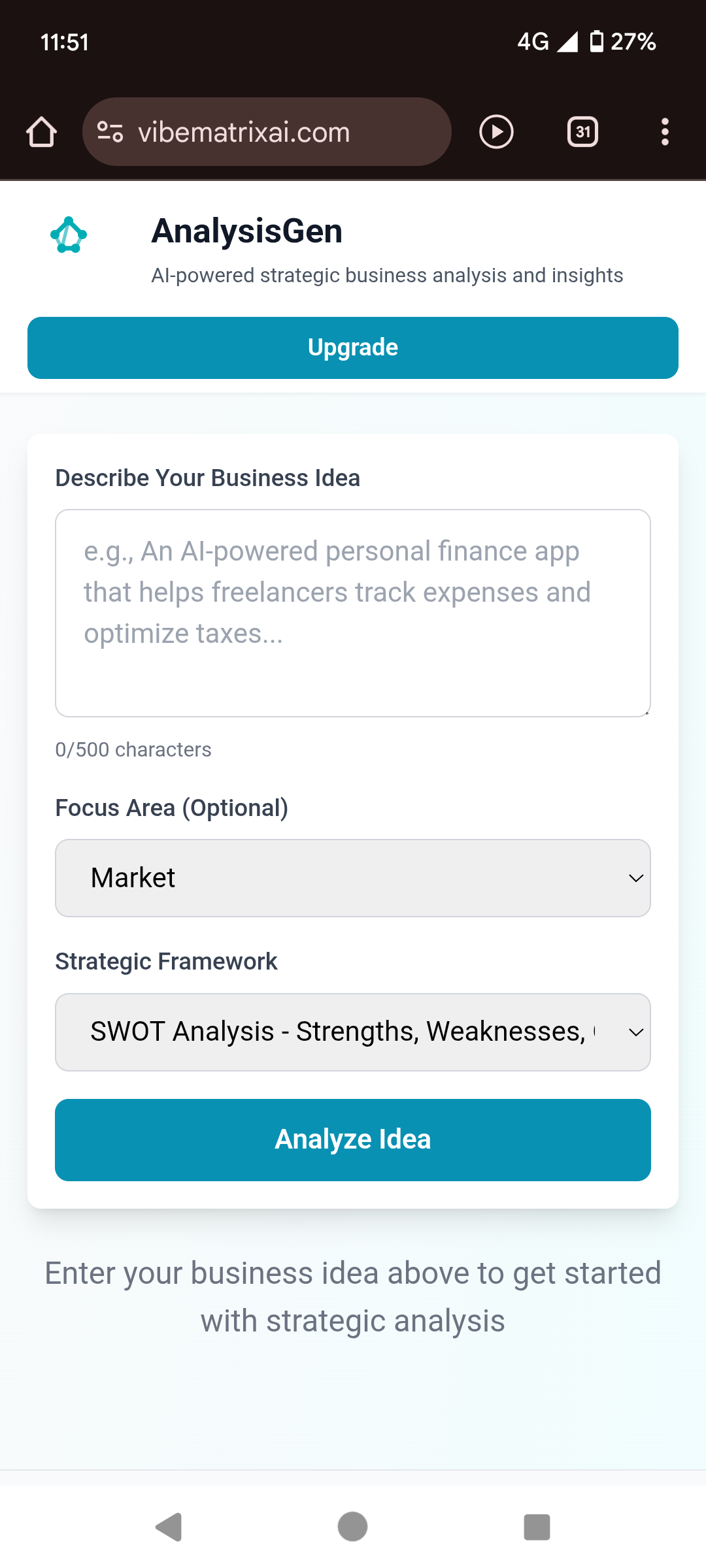Tap the textarea resize handle
This screenshot has height=1568, width=706.
(646, 714)
